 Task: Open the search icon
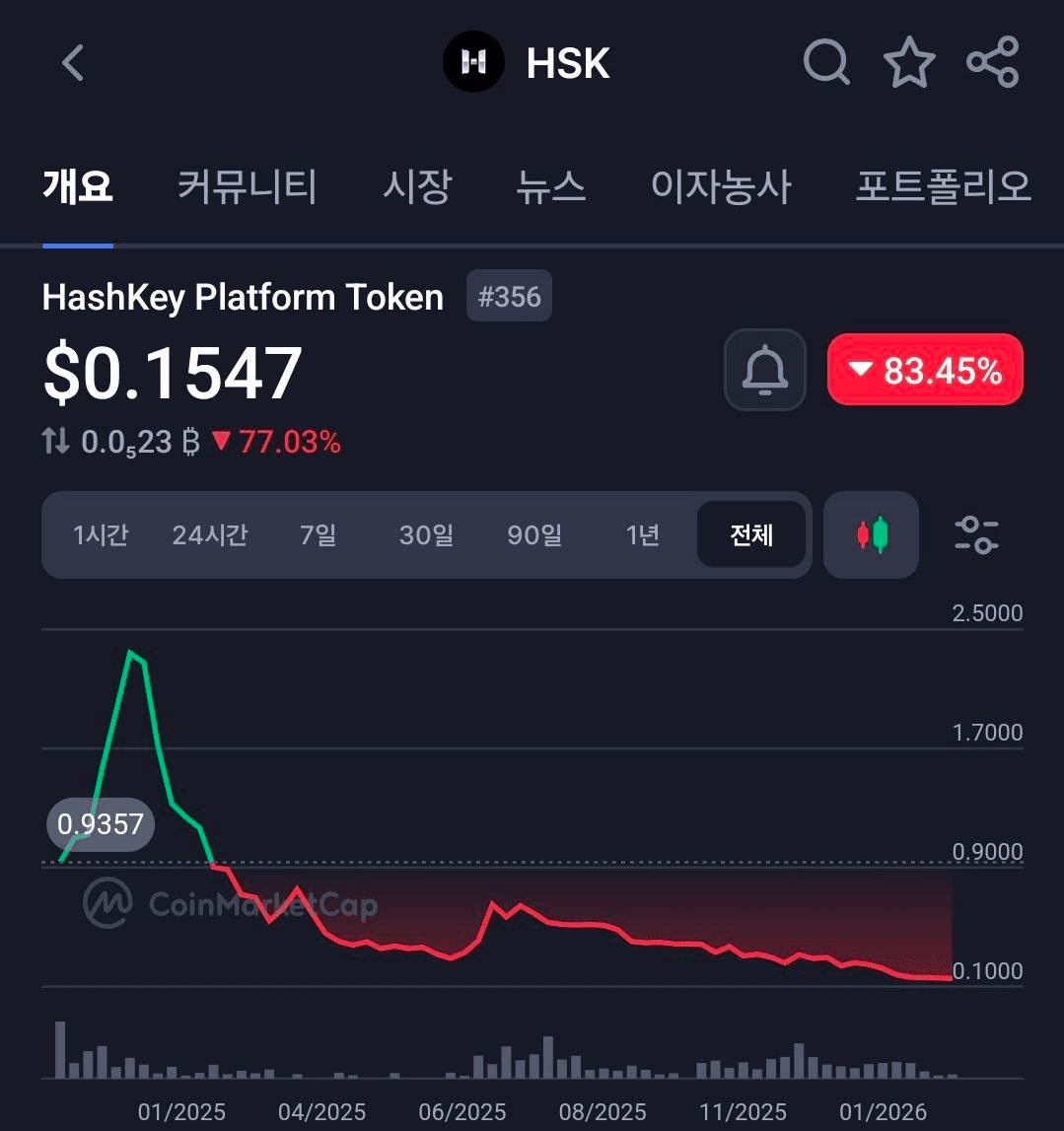(x=827, y=62)
